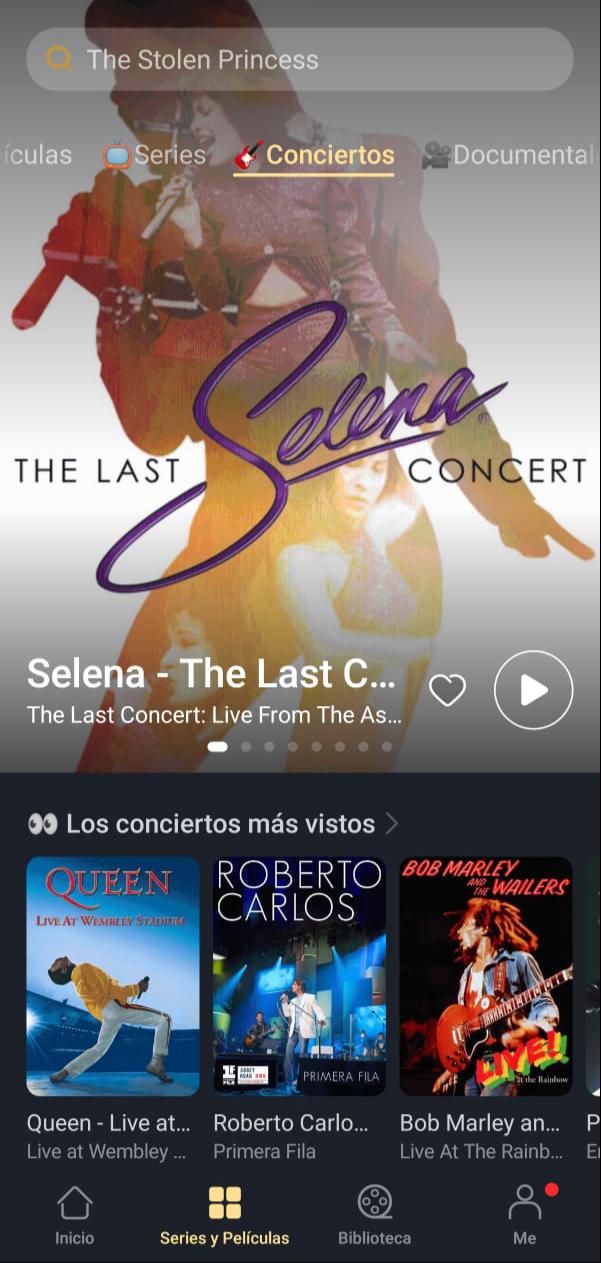Add Selena concert to favorites with heart icon
The width and height of the screenshot is (601, 1263).
click(447, 690)
